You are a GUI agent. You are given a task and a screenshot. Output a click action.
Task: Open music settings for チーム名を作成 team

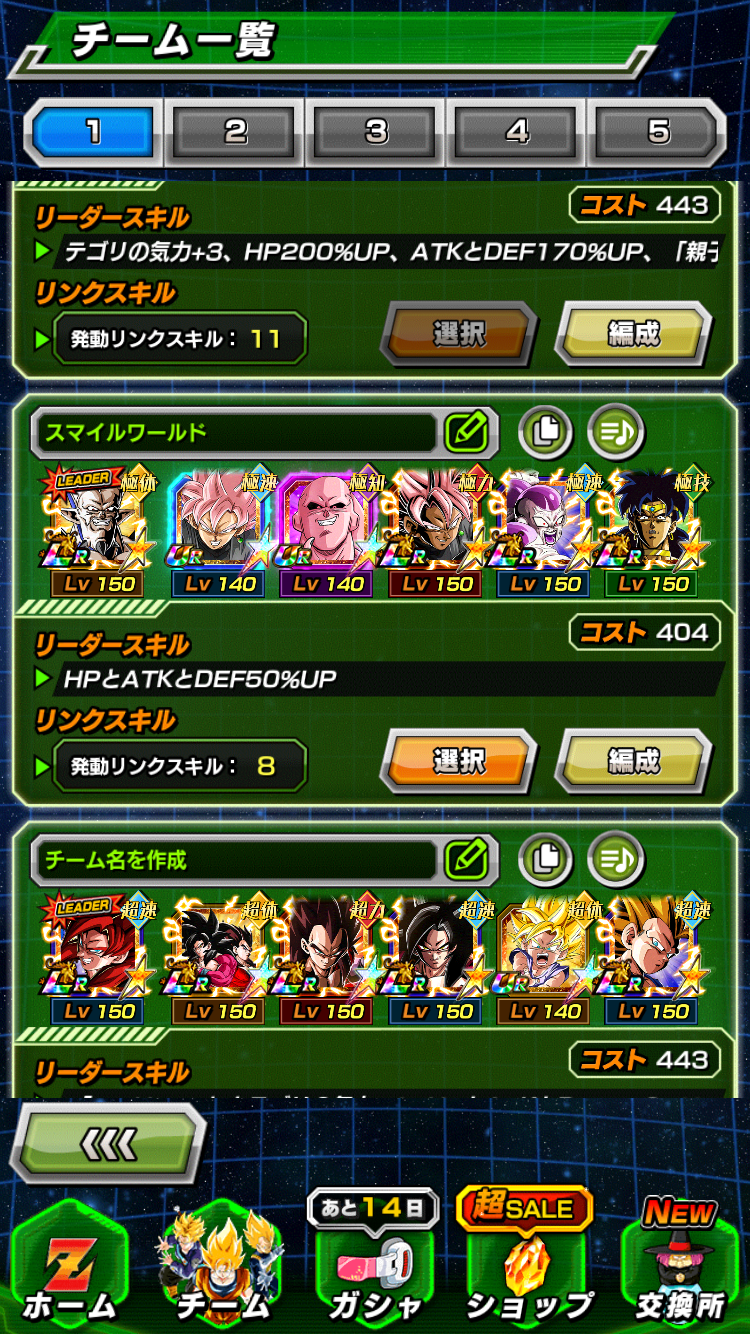[615, 859]
